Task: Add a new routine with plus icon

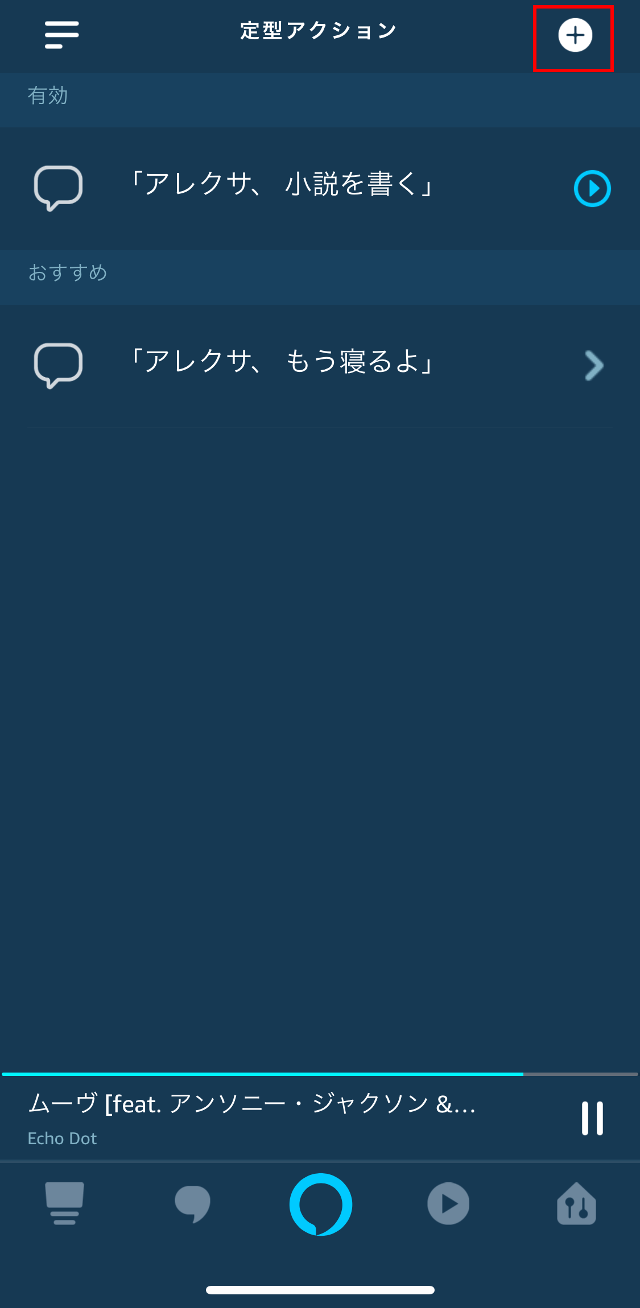Action: tap(574, 36)
